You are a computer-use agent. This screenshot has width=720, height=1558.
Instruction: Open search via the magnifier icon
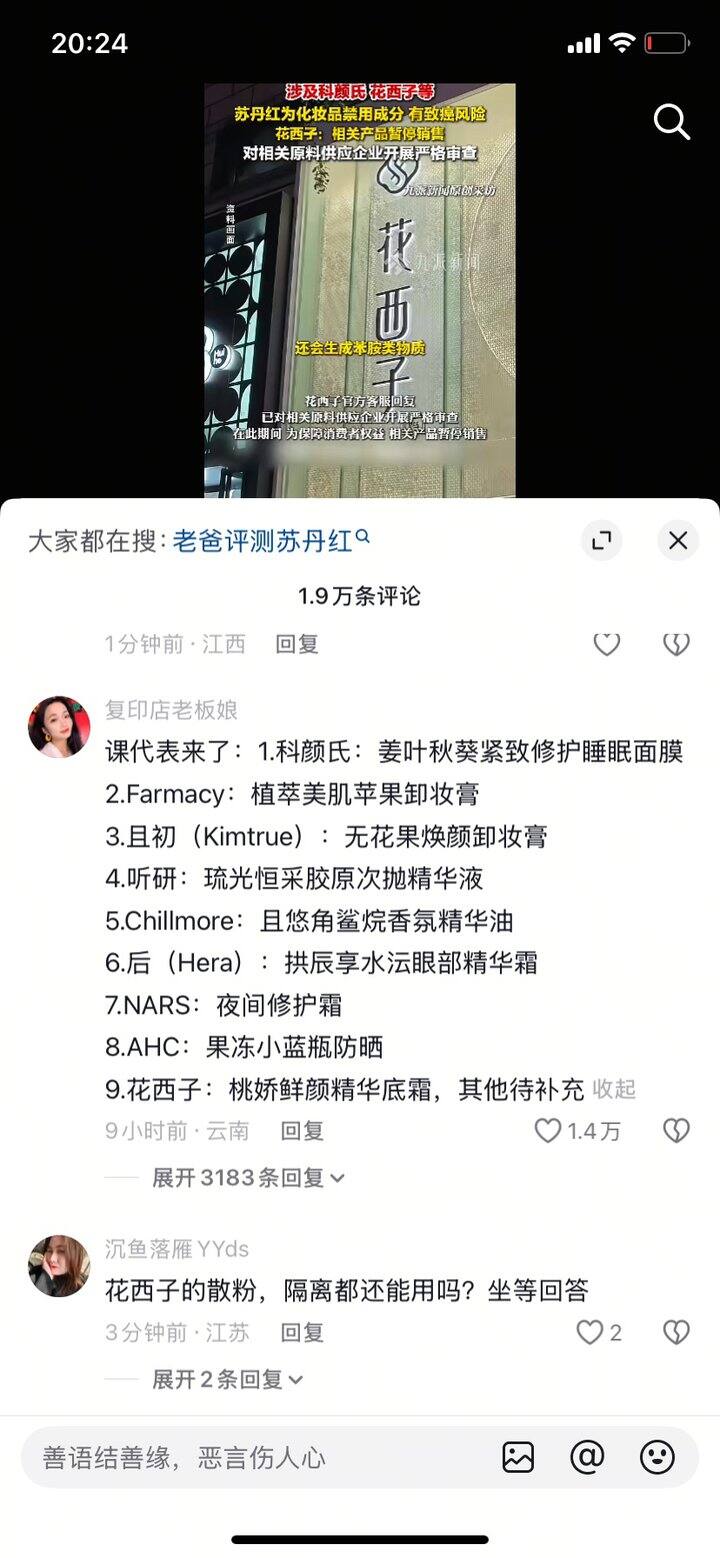pyautogui.click(x=672, y=122)
